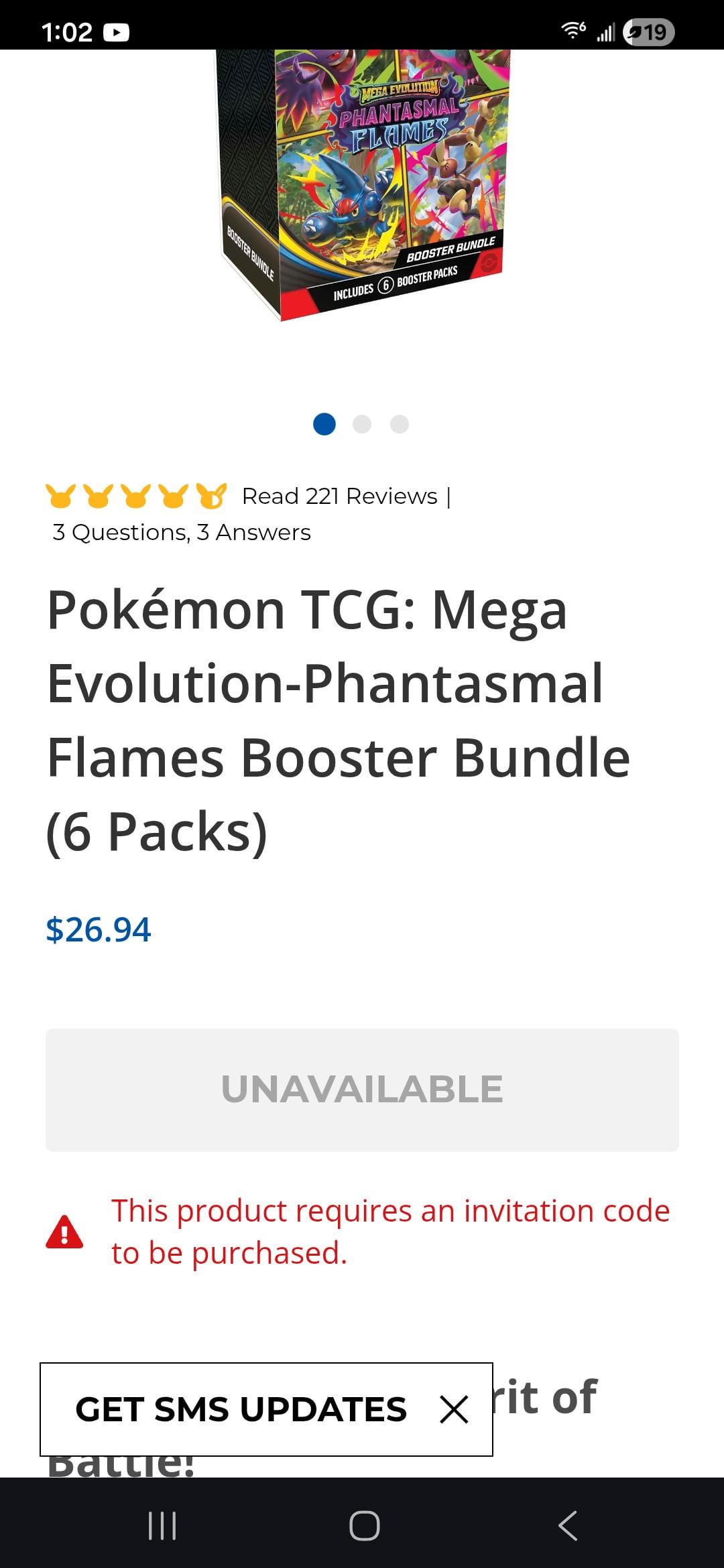724x1568 pixels.
Task: Go back with system back button
Action: [567, 1526]
